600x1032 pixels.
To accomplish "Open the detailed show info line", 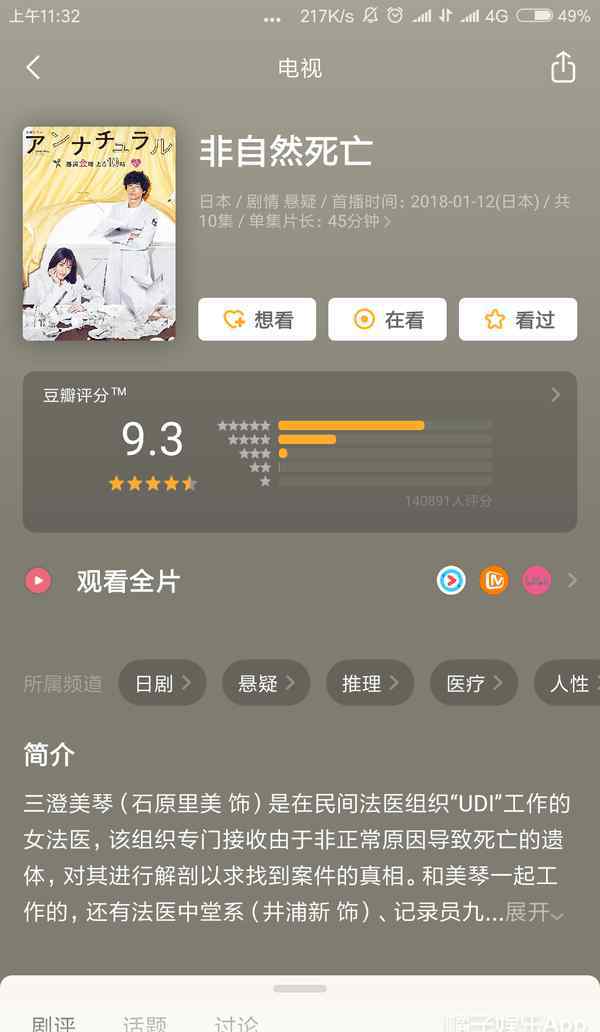I will click(384, 211).
